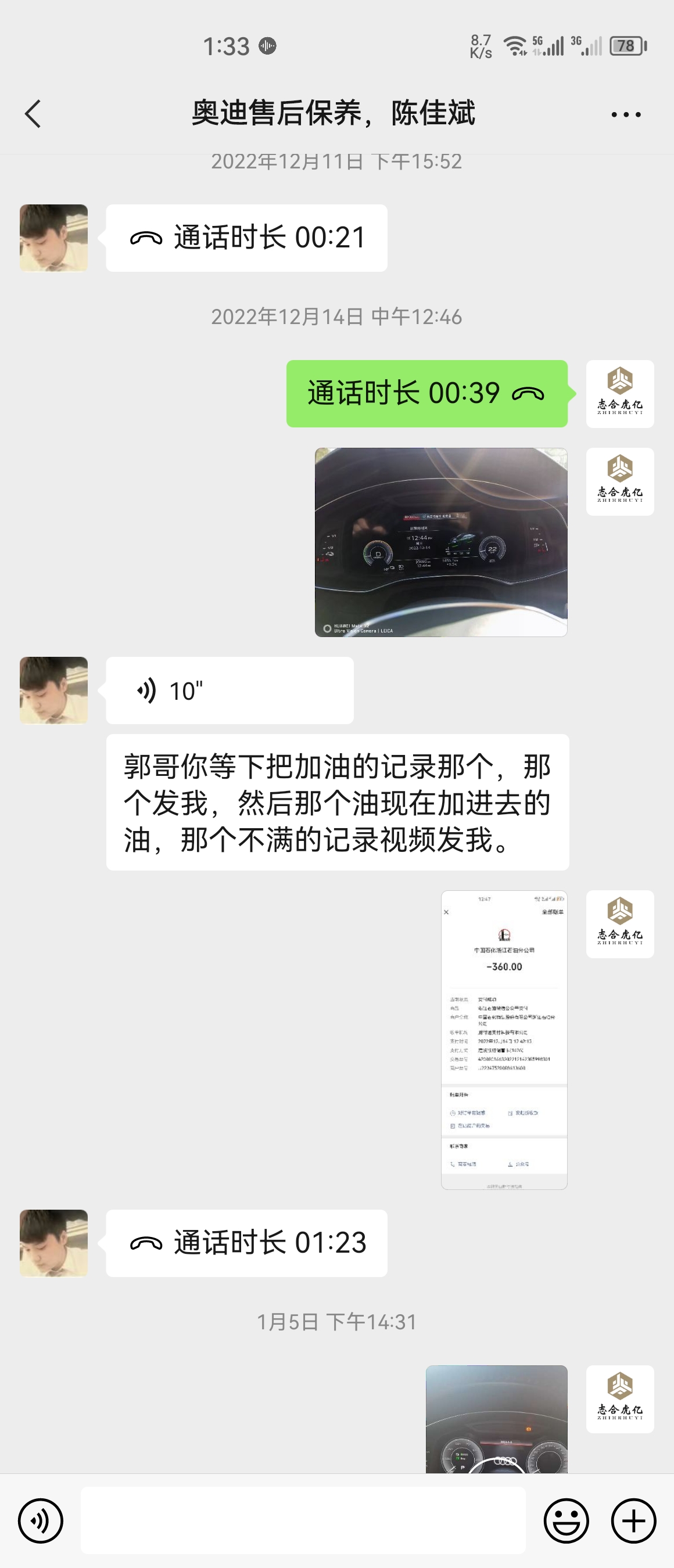Tap the green 00:39 call duration bubble
The image size is (674, 1568).
426,394
